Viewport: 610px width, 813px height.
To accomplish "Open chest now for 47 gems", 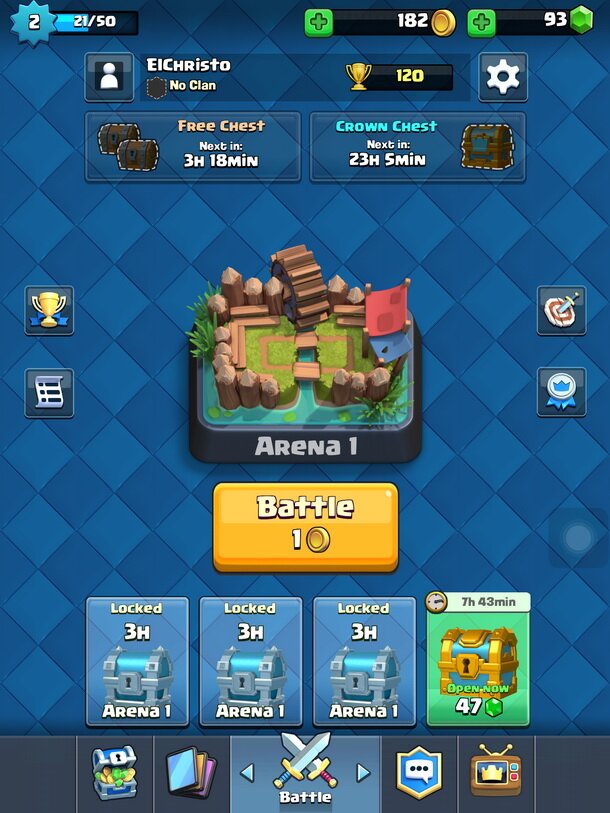I will pyautogui.click(x=478, y=660).
